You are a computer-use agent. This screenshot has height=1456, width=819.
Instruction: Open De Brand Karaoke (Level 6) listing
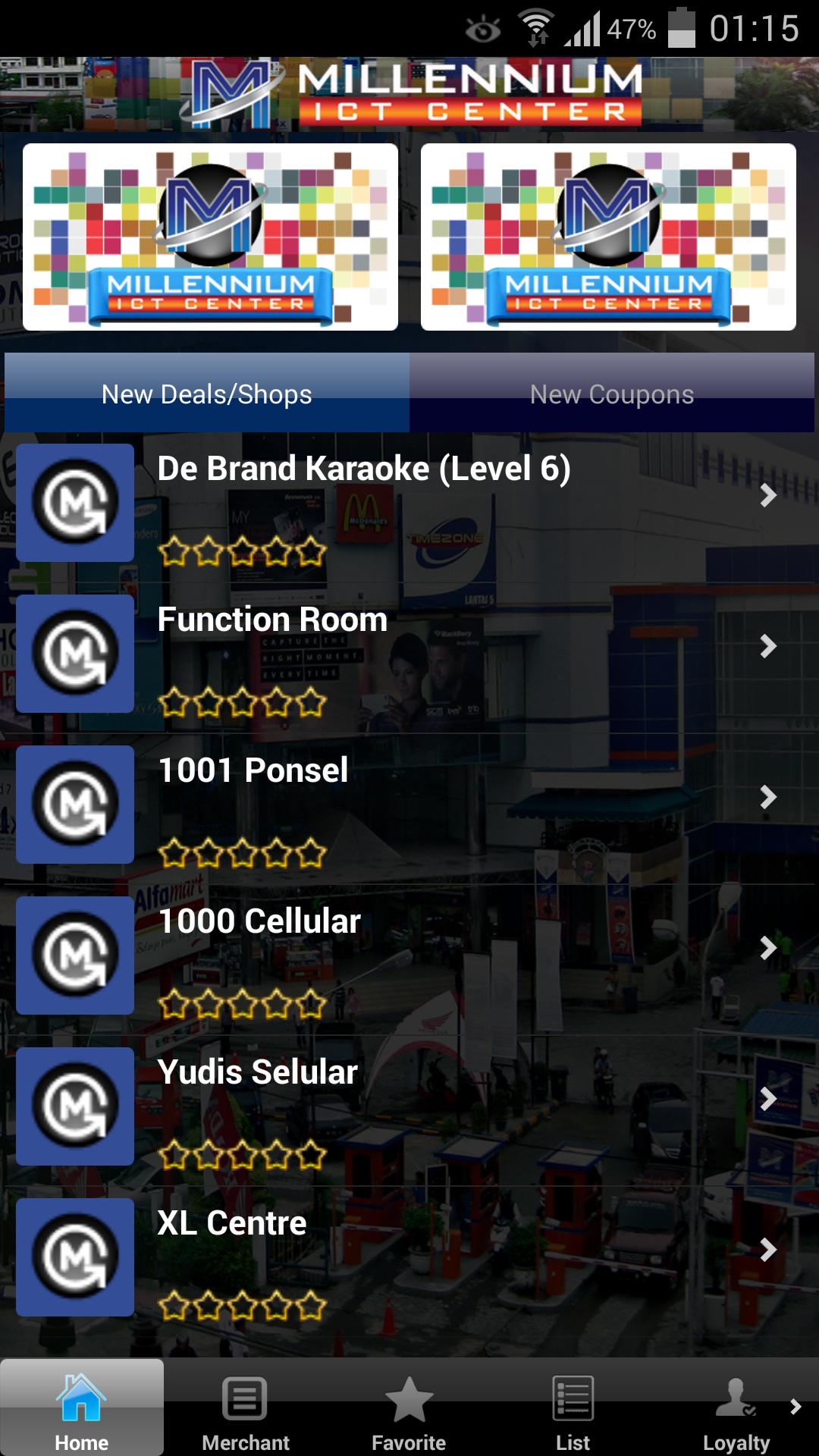point(409,502)
